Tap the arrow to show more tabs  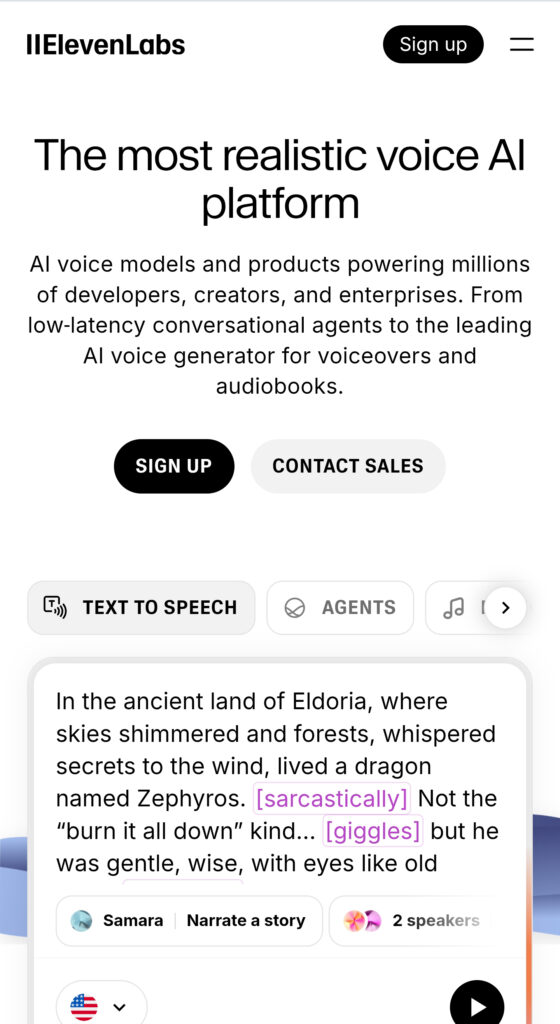pyautogui.click(x=505, y=607)
